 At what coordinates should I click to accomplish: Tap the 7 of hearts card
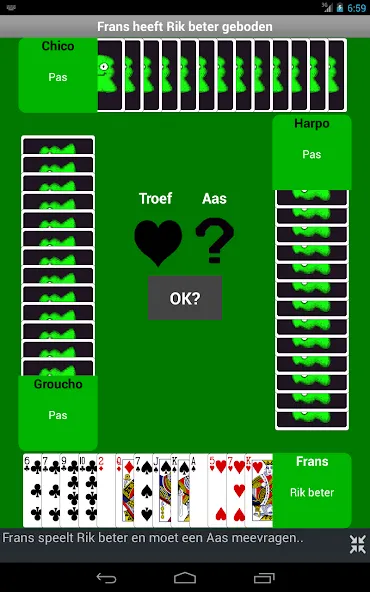pos(236,490)
